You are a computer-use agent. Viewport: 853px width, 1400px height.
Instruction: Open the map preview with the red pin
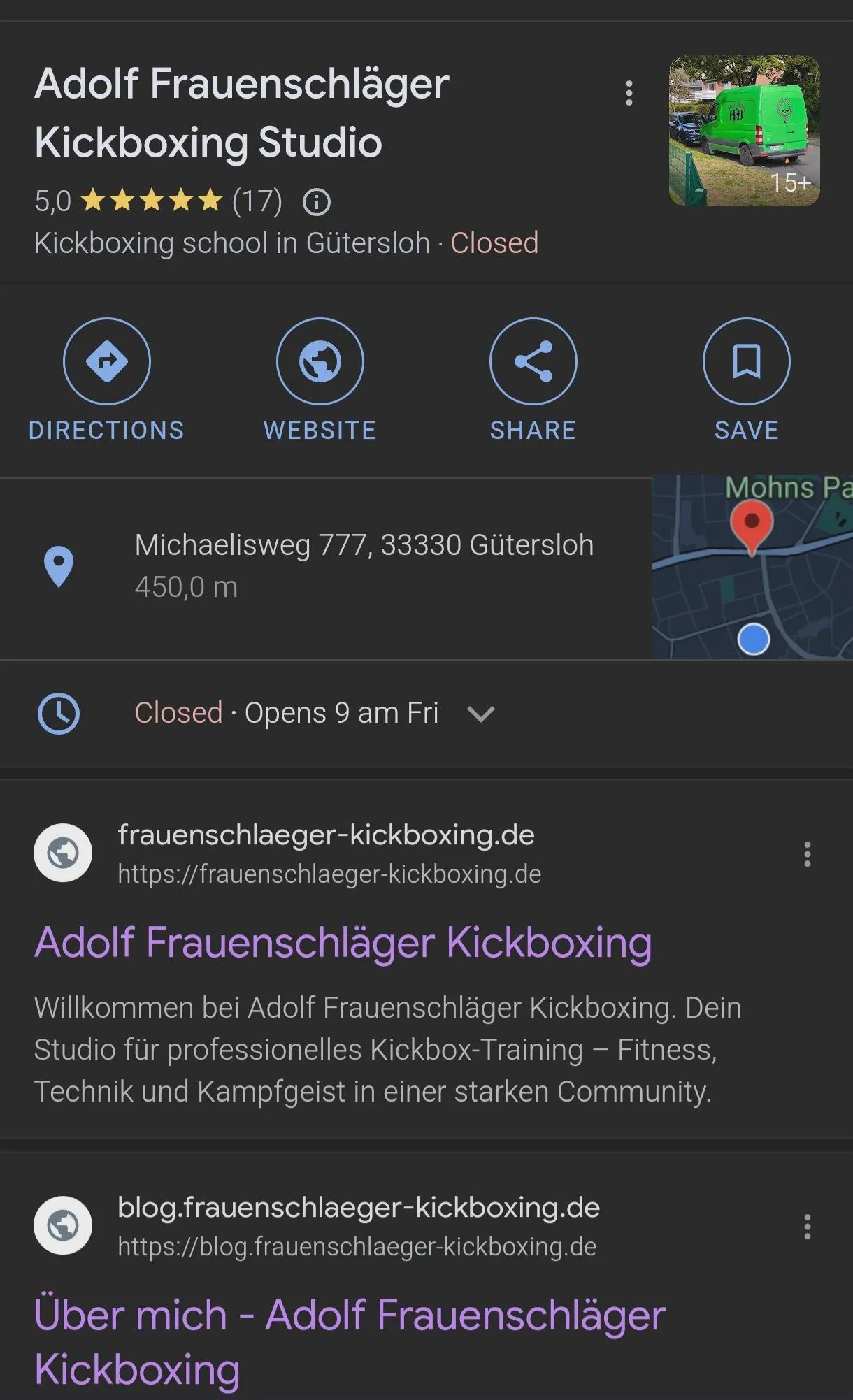752,567
